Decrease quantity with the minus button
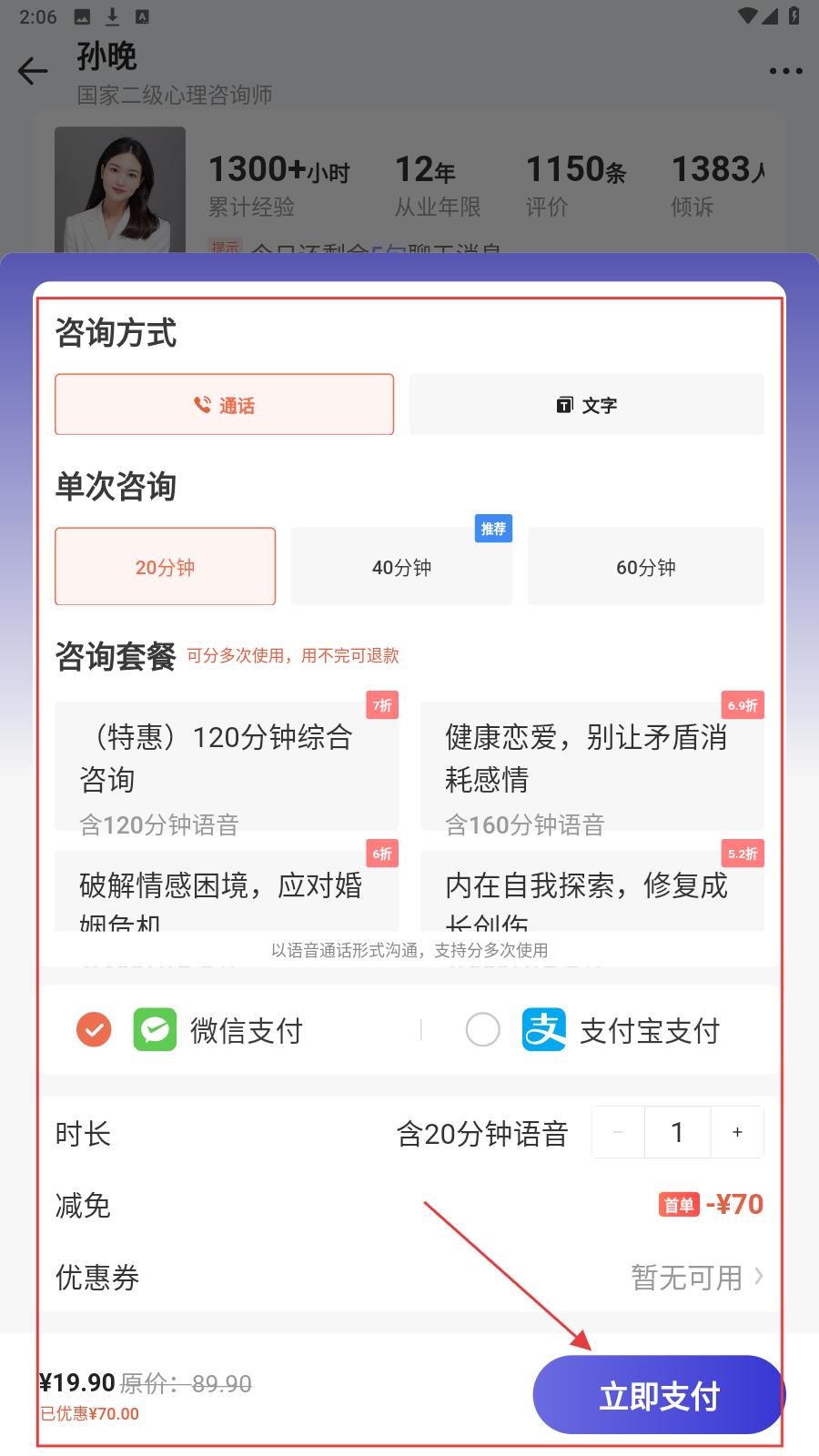819x1456 pixels. click(x=619, y=1132)
